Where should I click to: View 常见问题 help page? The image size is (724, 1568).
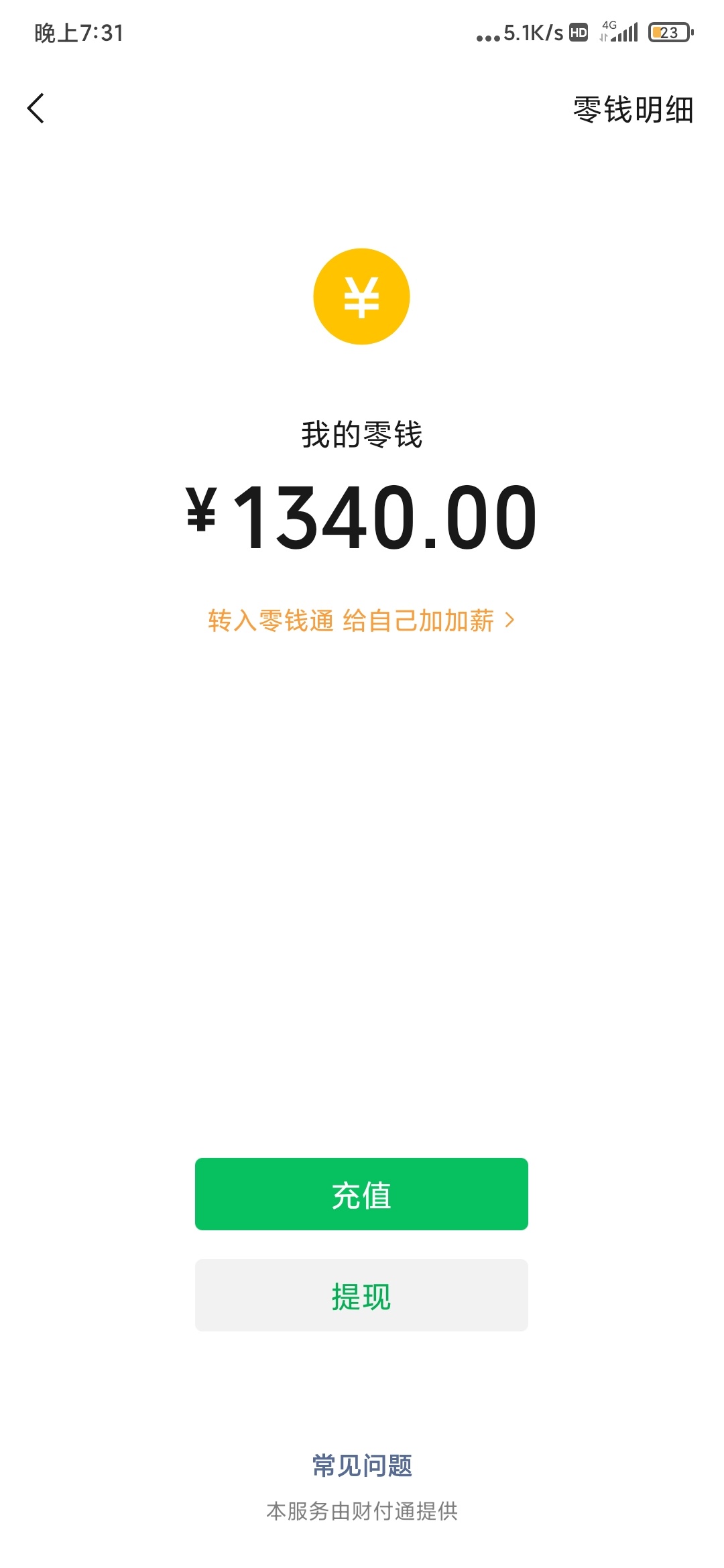(362, 1465)
